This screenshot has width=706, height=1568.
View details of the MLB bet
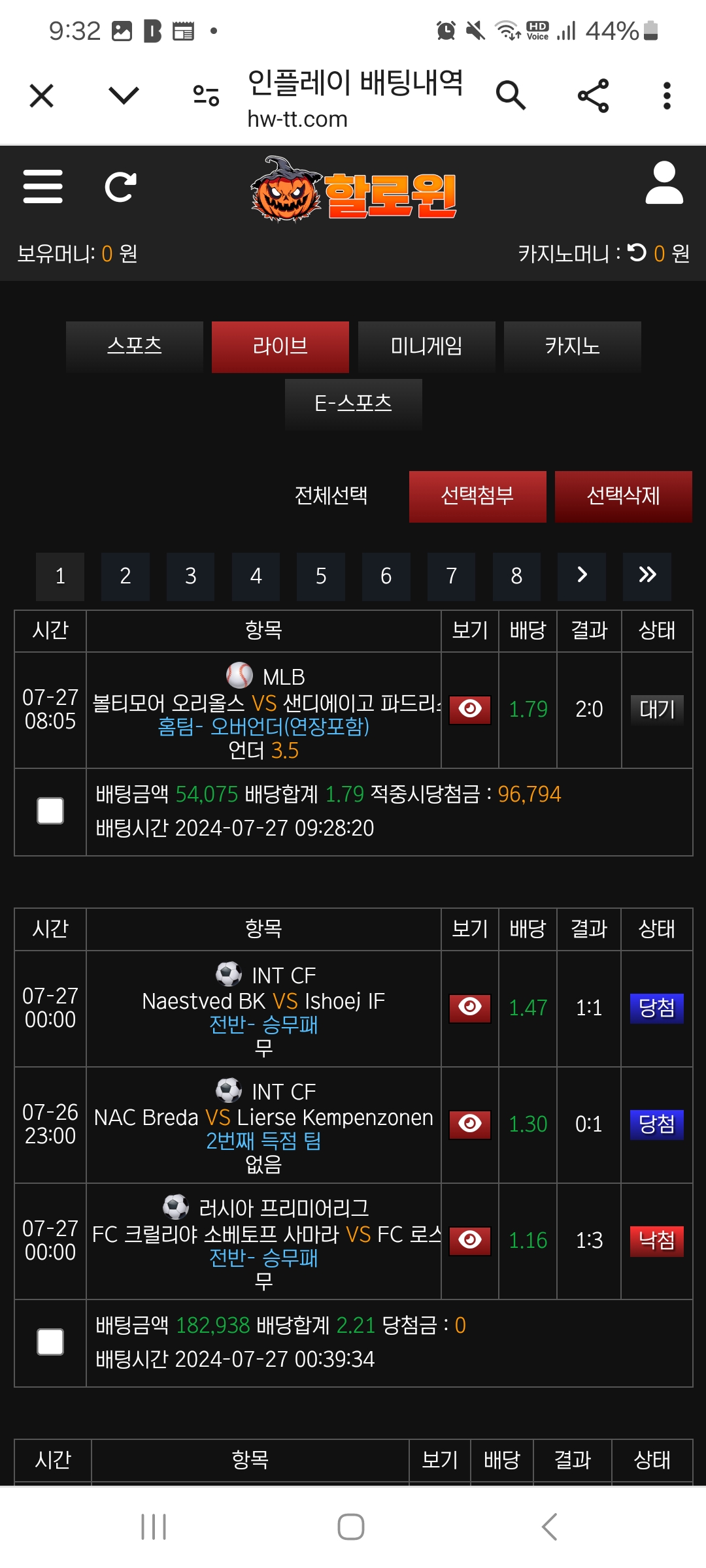click(470, 710)
